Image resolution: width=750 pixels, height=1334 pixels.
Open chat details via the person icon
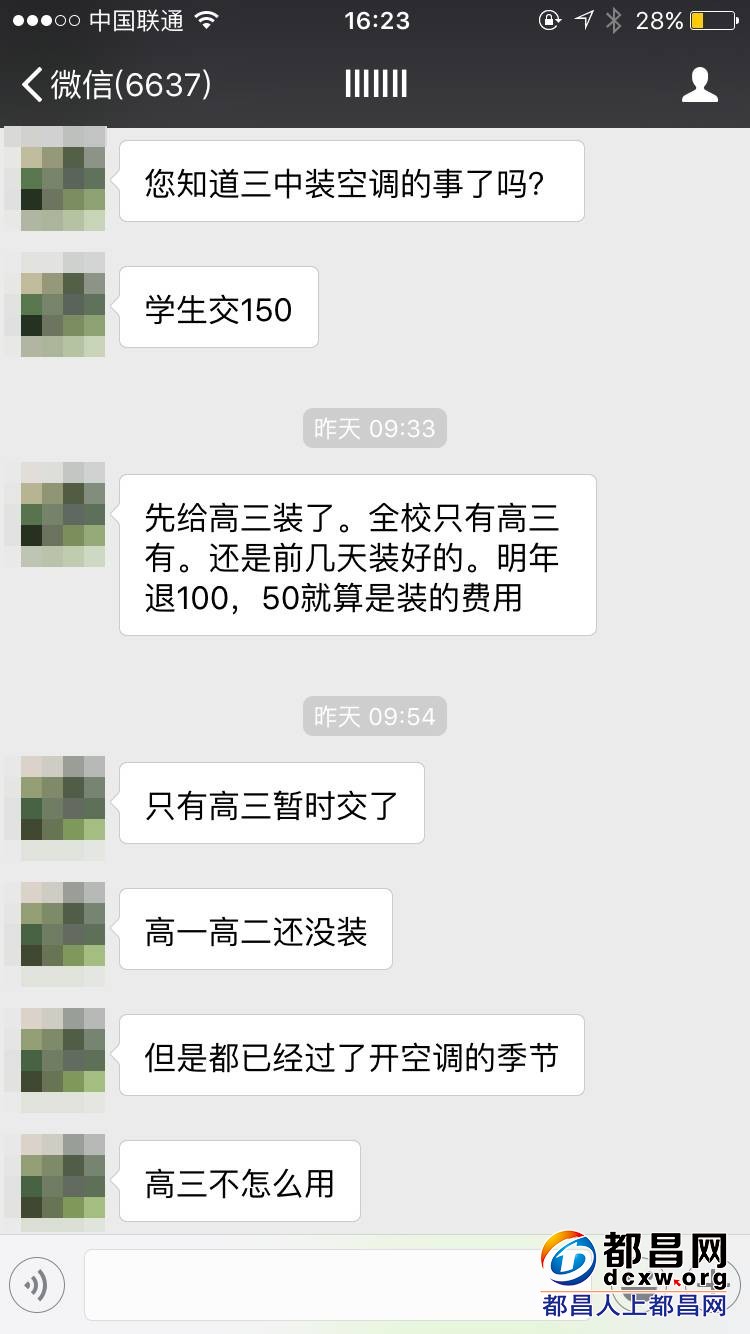699,85
